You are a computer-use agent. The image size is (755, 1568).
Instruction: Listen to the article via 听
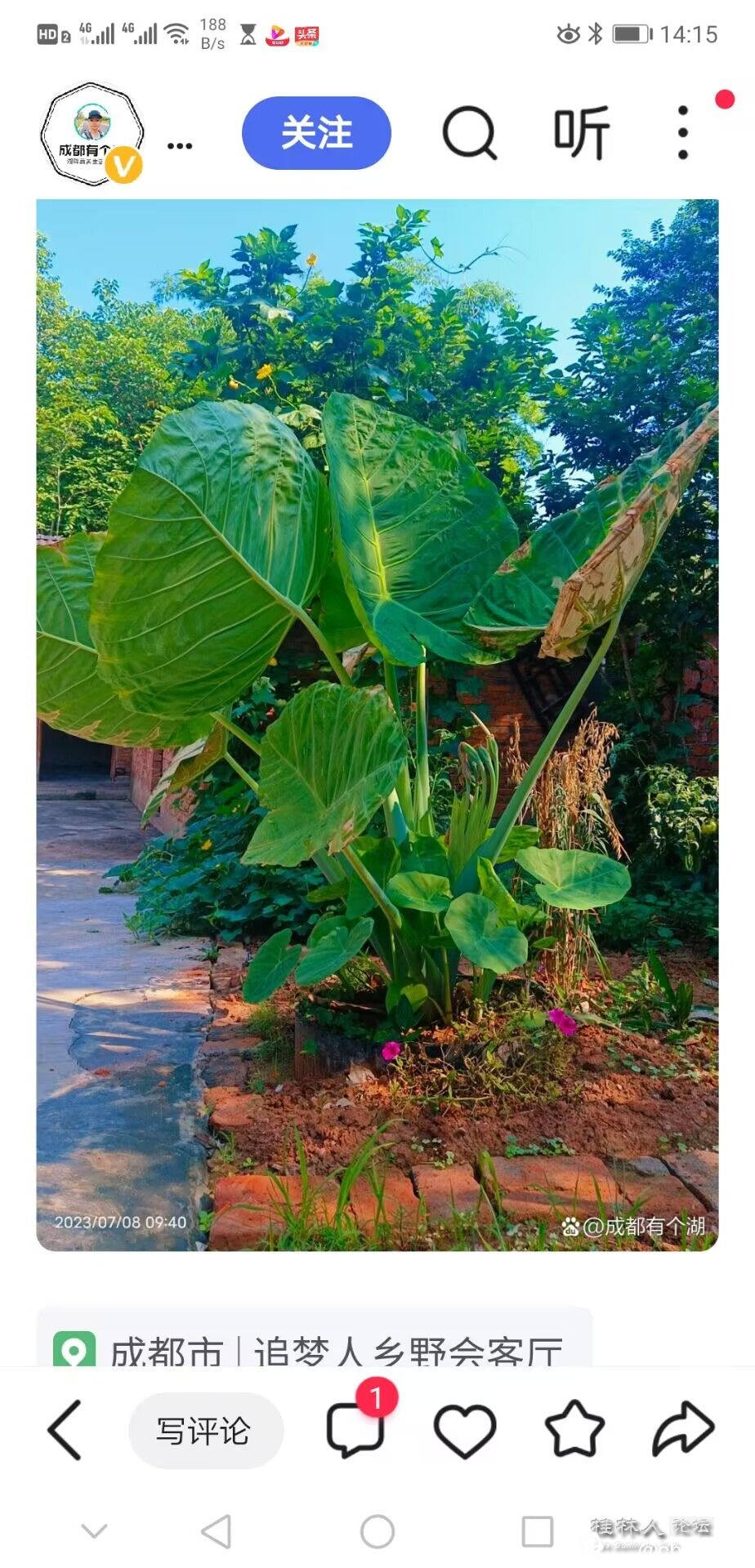[582, 133]
